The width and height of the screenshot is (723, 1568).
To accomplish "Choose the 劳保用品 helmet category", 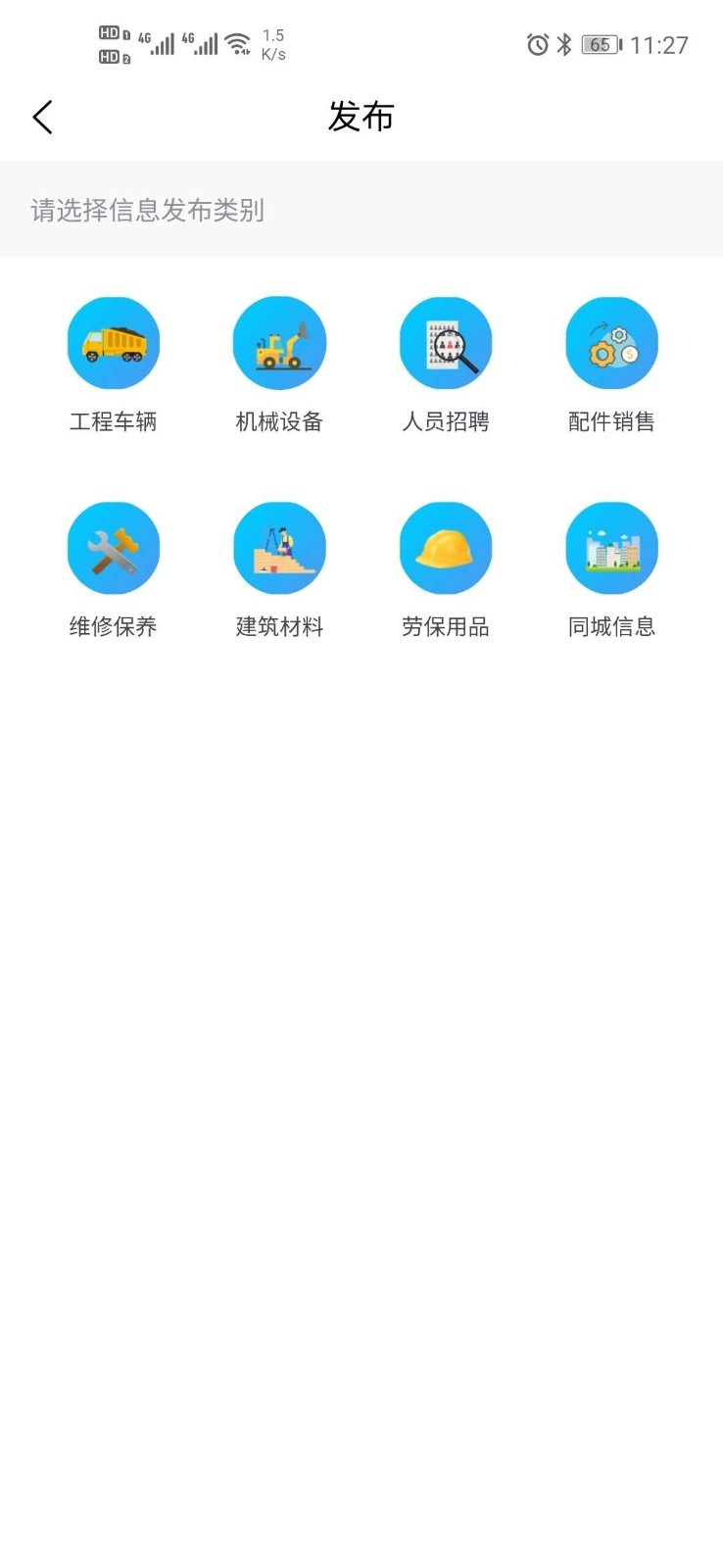I will coord(446,549).
